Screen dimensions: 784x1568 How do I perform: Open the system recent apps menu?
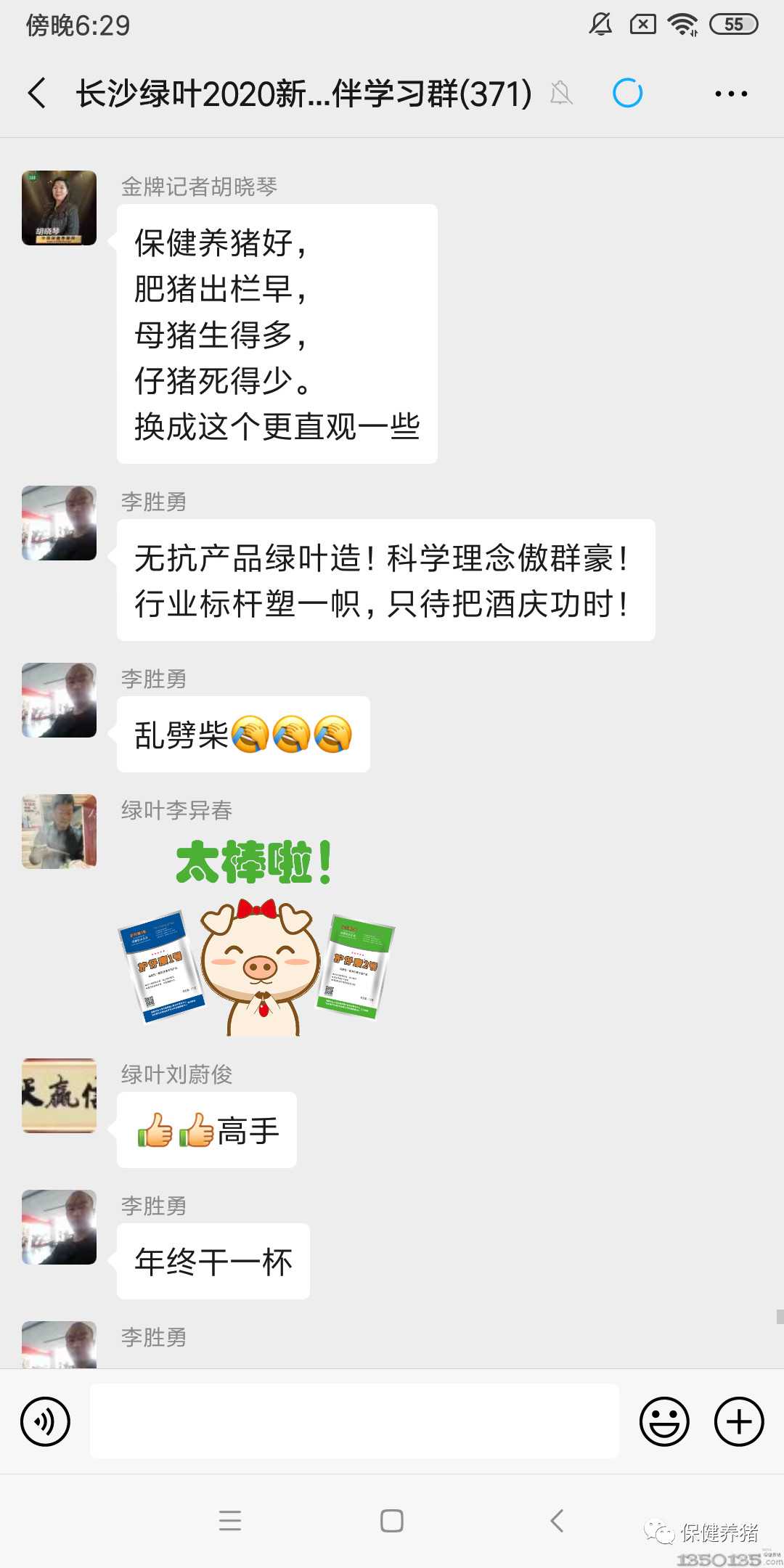tap(230, 1520)
